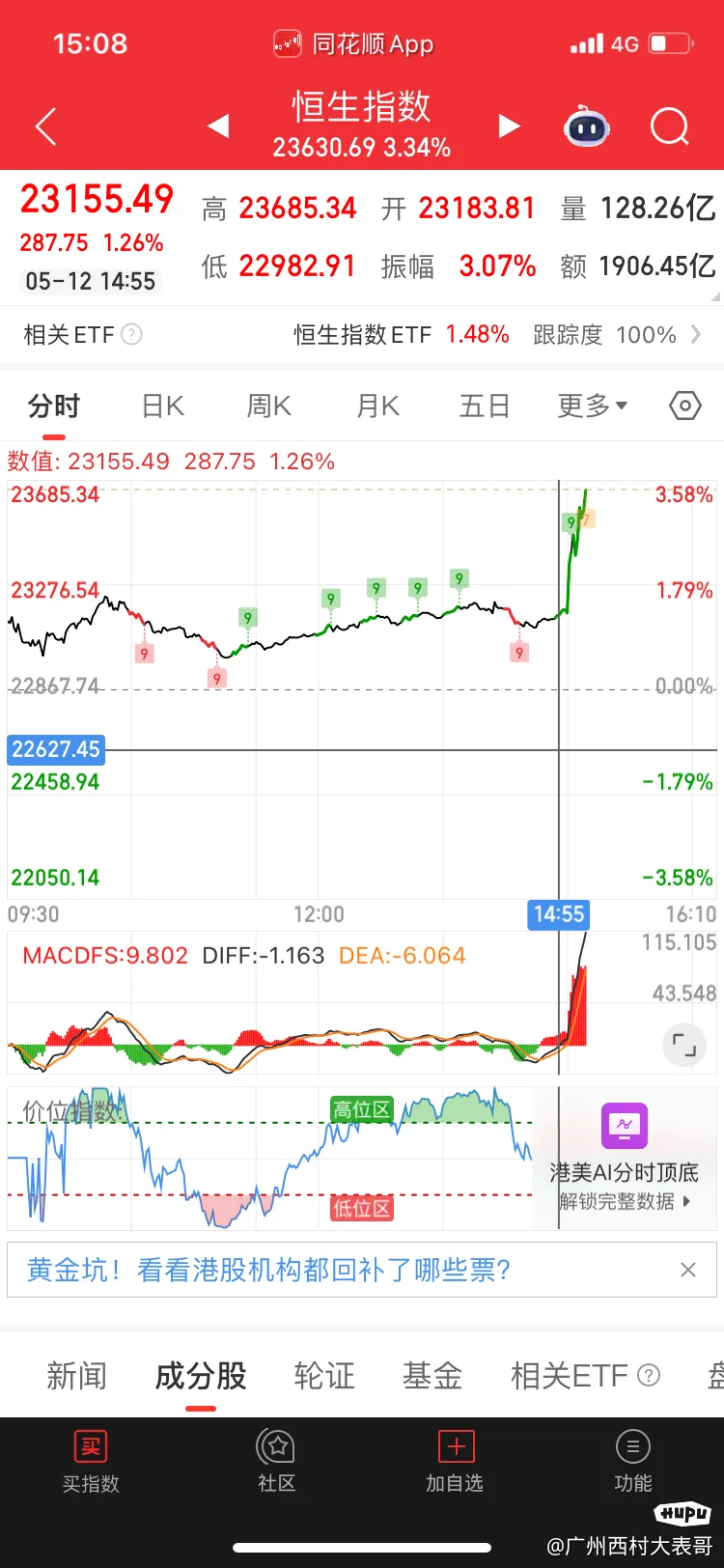The height and width of the screenshot is (1568, 724).
Task: Open the robot AI assistant icon
Action: pos(587,126)
